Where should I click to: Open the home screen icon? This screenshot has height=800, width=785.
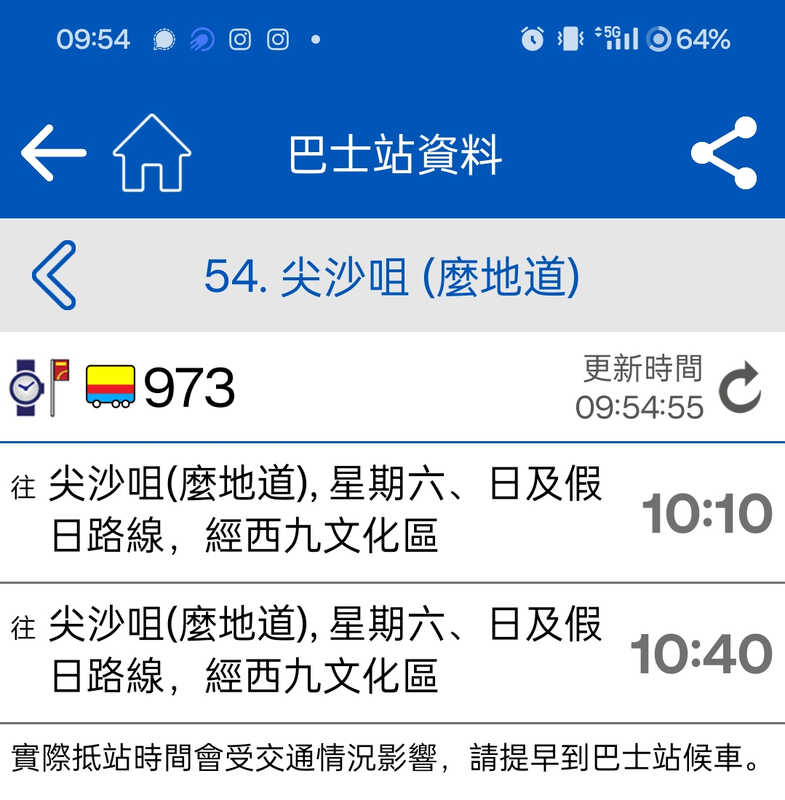coord(151,154)
